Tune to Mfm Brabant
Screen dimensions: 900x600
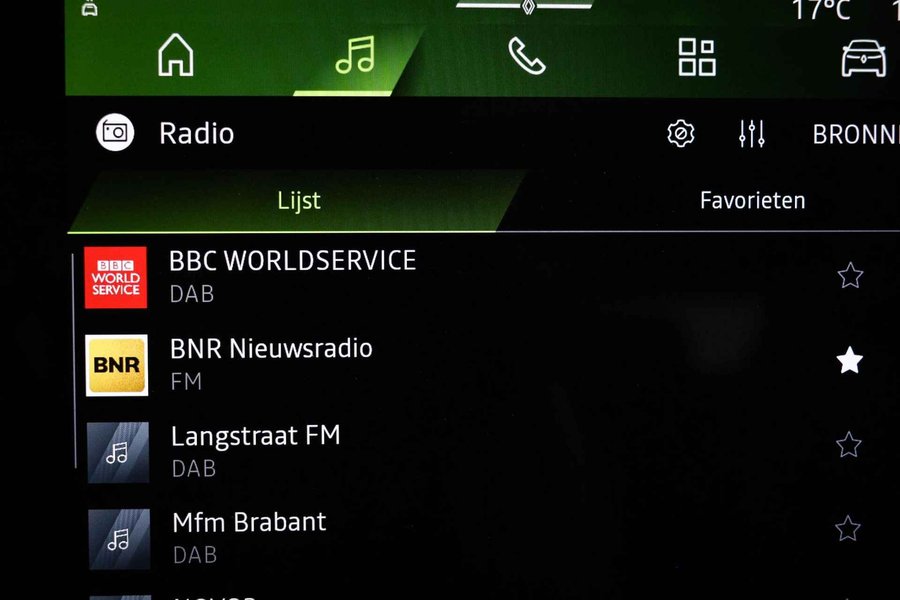click(x=249, y=534)
